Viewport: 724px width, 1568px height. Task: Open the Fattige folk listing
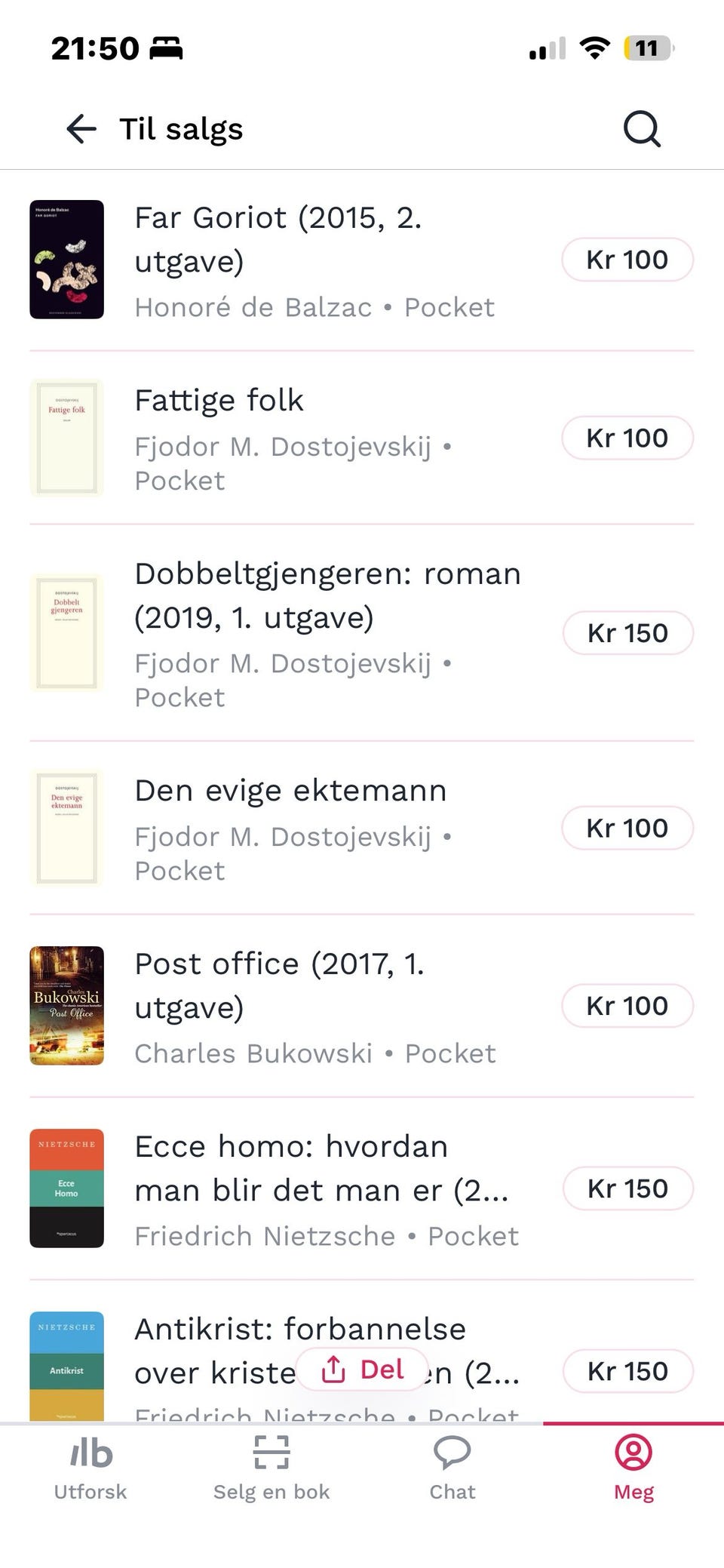pyautogui.click(x=362, y=438)
